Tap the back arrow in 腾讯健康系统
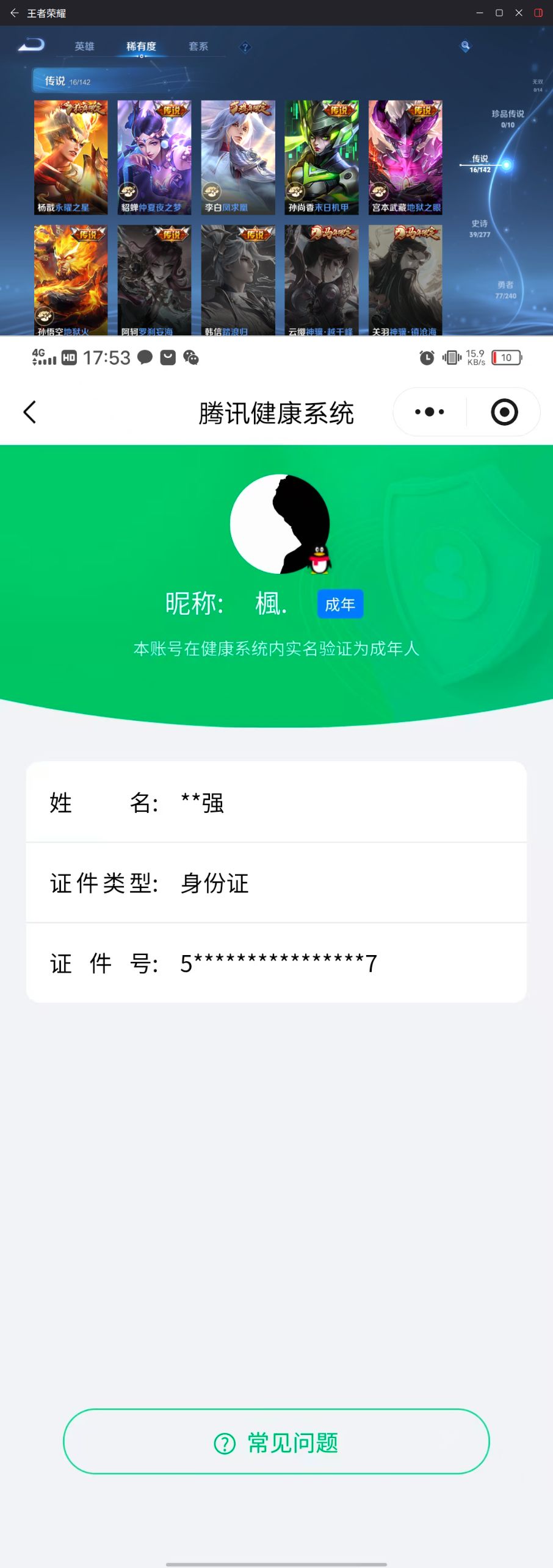Image resolution: width=553 pixels, height=1568 pixels. coord(30,412)
